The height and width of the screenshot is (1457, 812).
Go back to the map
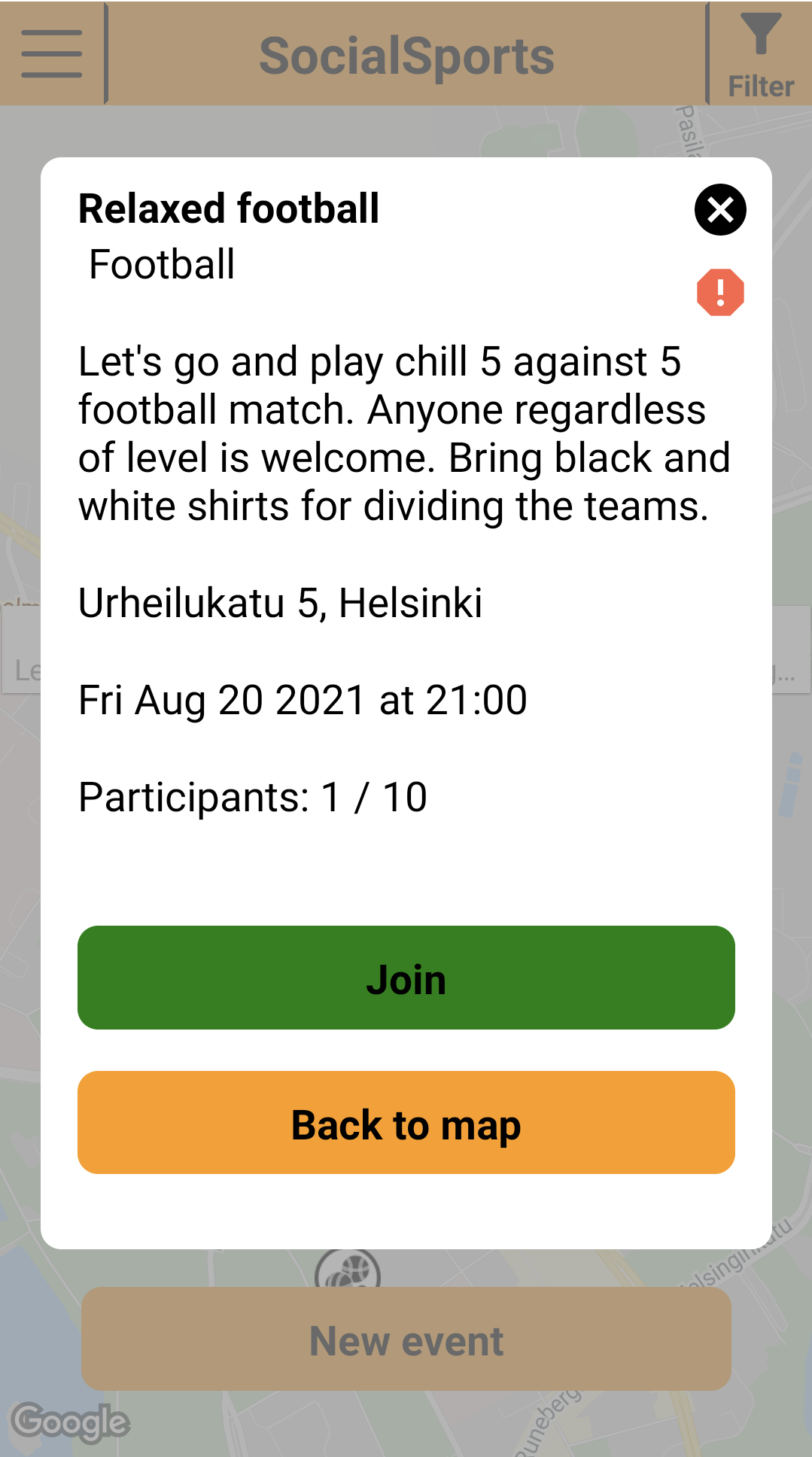(406, 1123)
